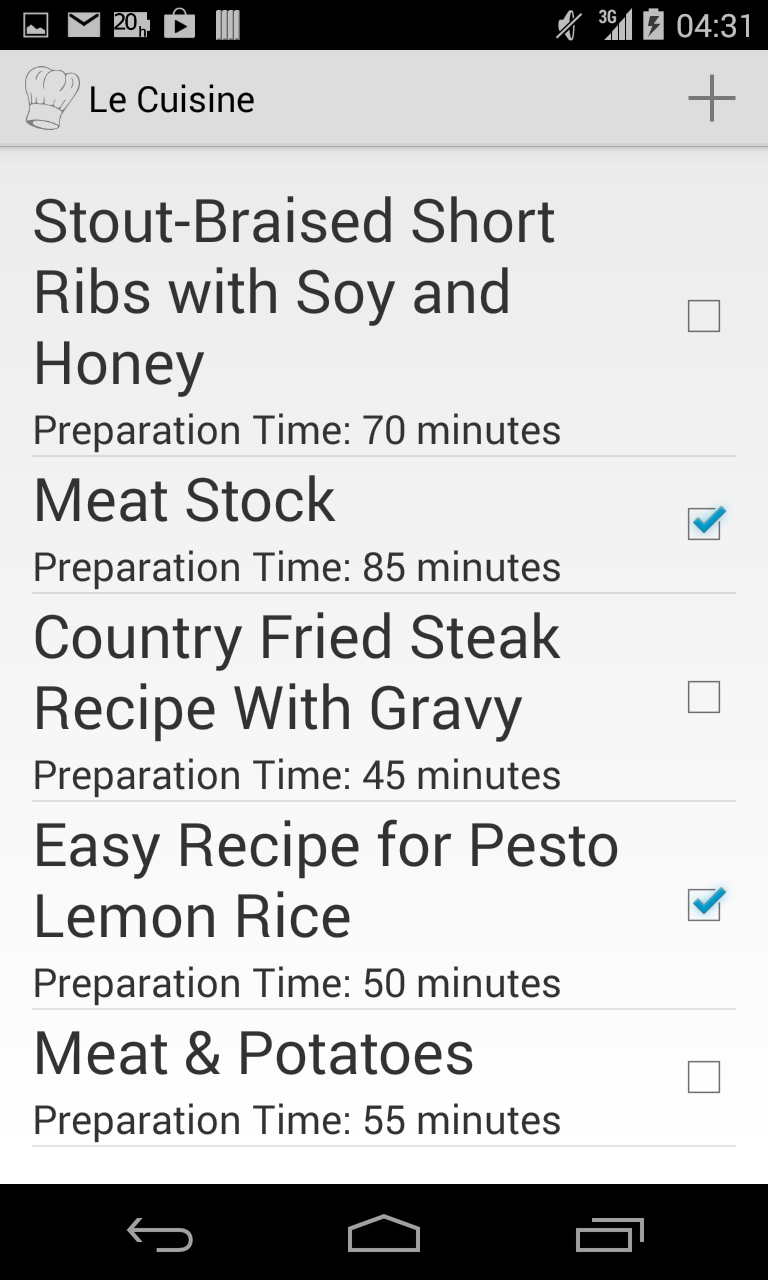Tap the system home button
The image size is (768, 1280).
(384, 1236)
